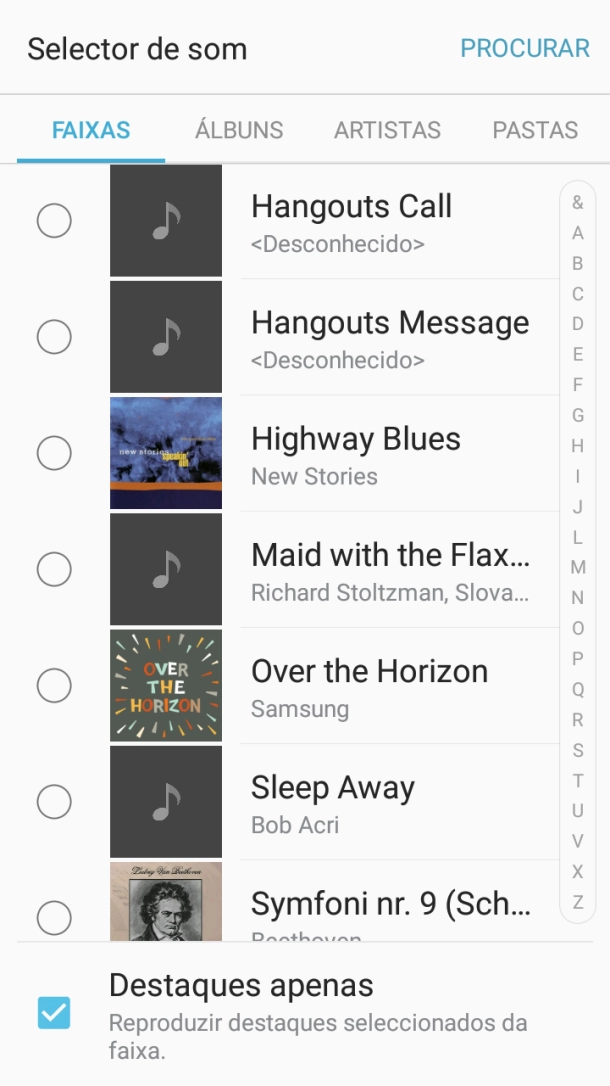
Task: Jump to letter M in the index
Action: pyautogui.click(x=578, y=567)
